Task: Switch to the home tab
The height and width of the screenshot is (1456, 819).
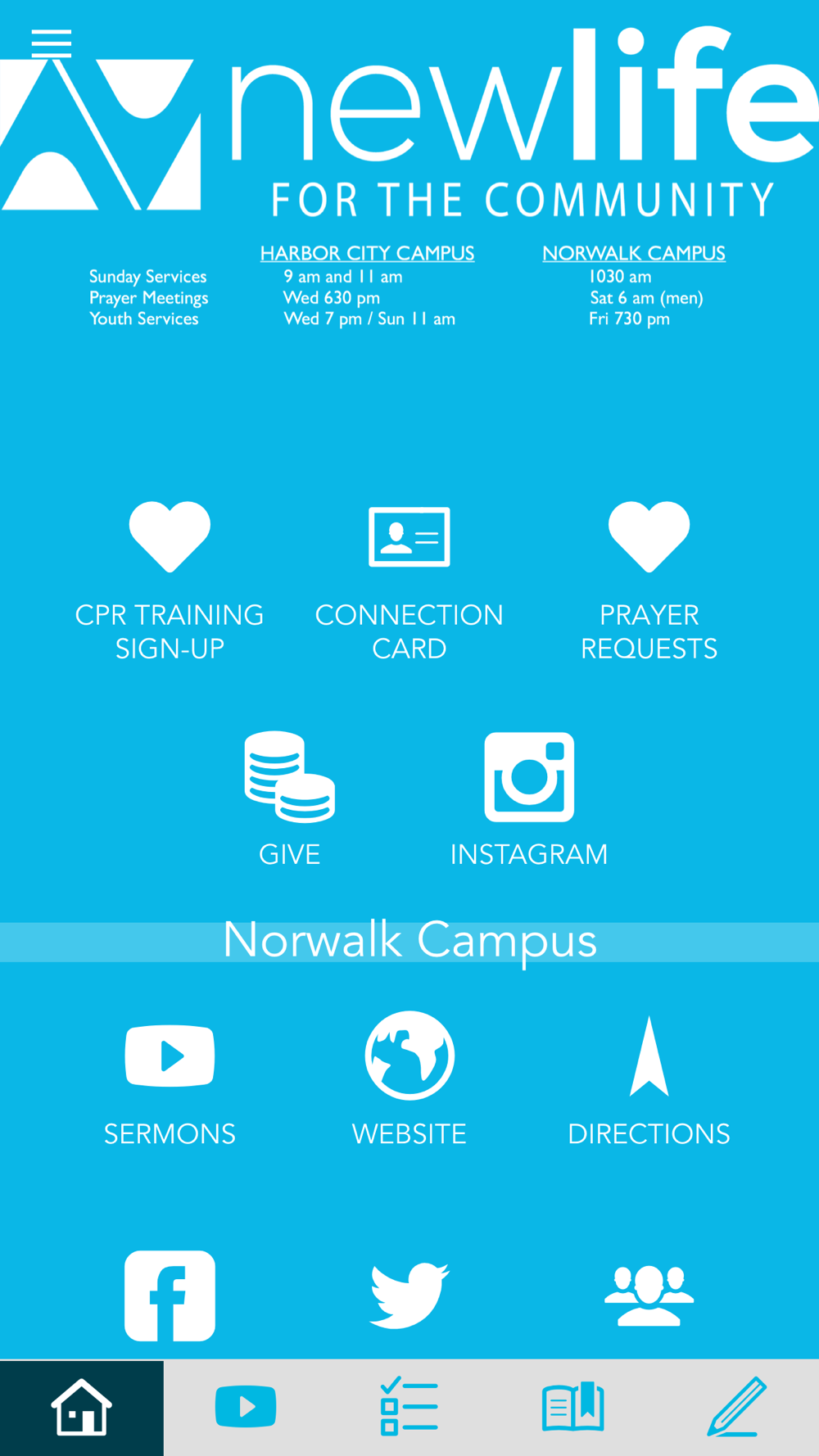Action: pos(82,1408)
